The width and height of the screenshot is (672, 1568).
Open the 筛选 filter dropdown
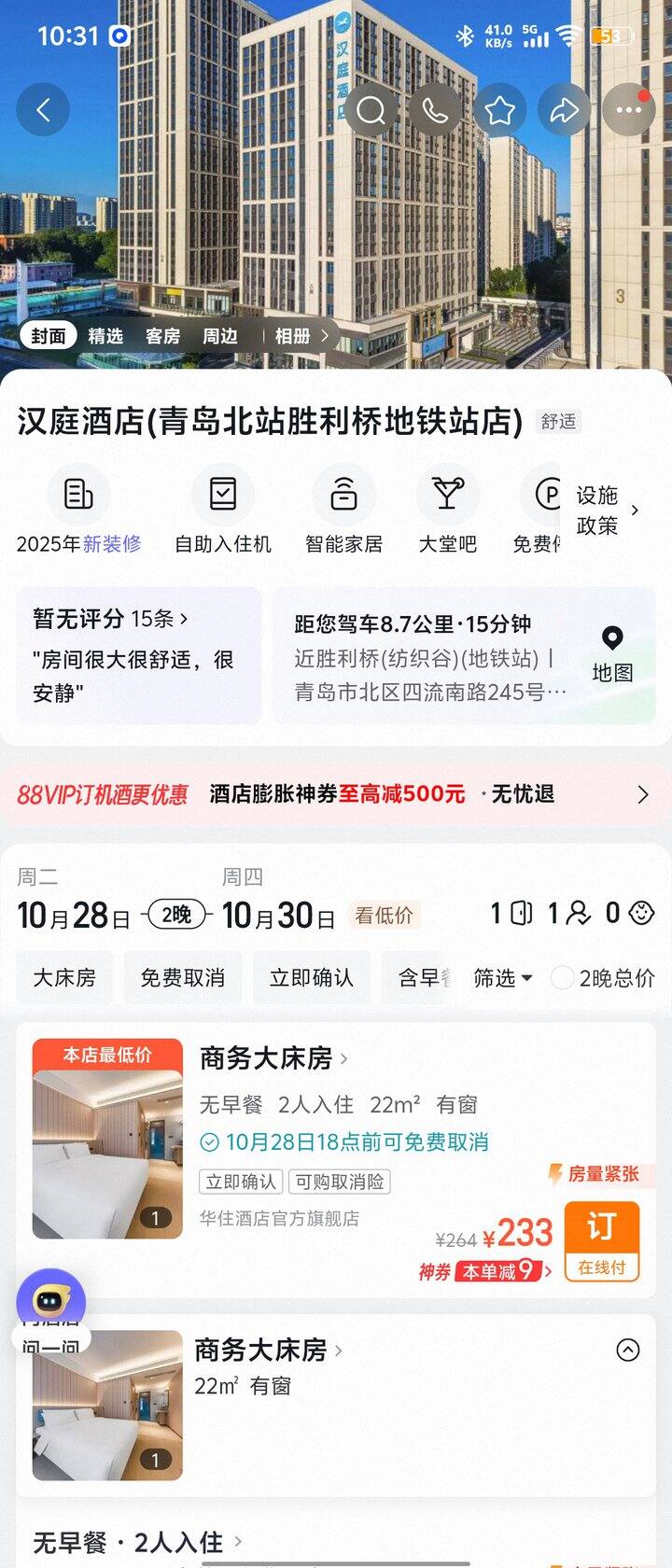coord(502,977)
